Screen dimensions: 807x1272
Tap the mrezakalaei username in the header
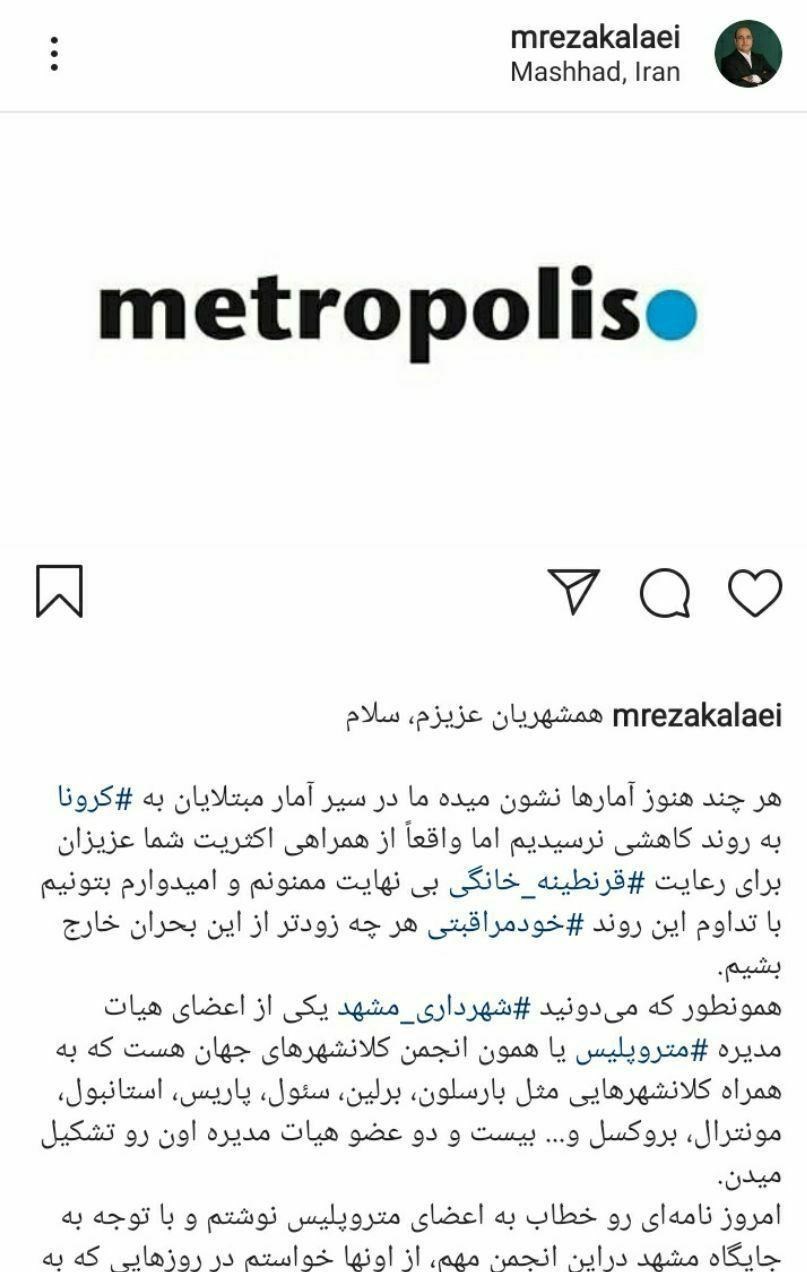tap(595, 37)
